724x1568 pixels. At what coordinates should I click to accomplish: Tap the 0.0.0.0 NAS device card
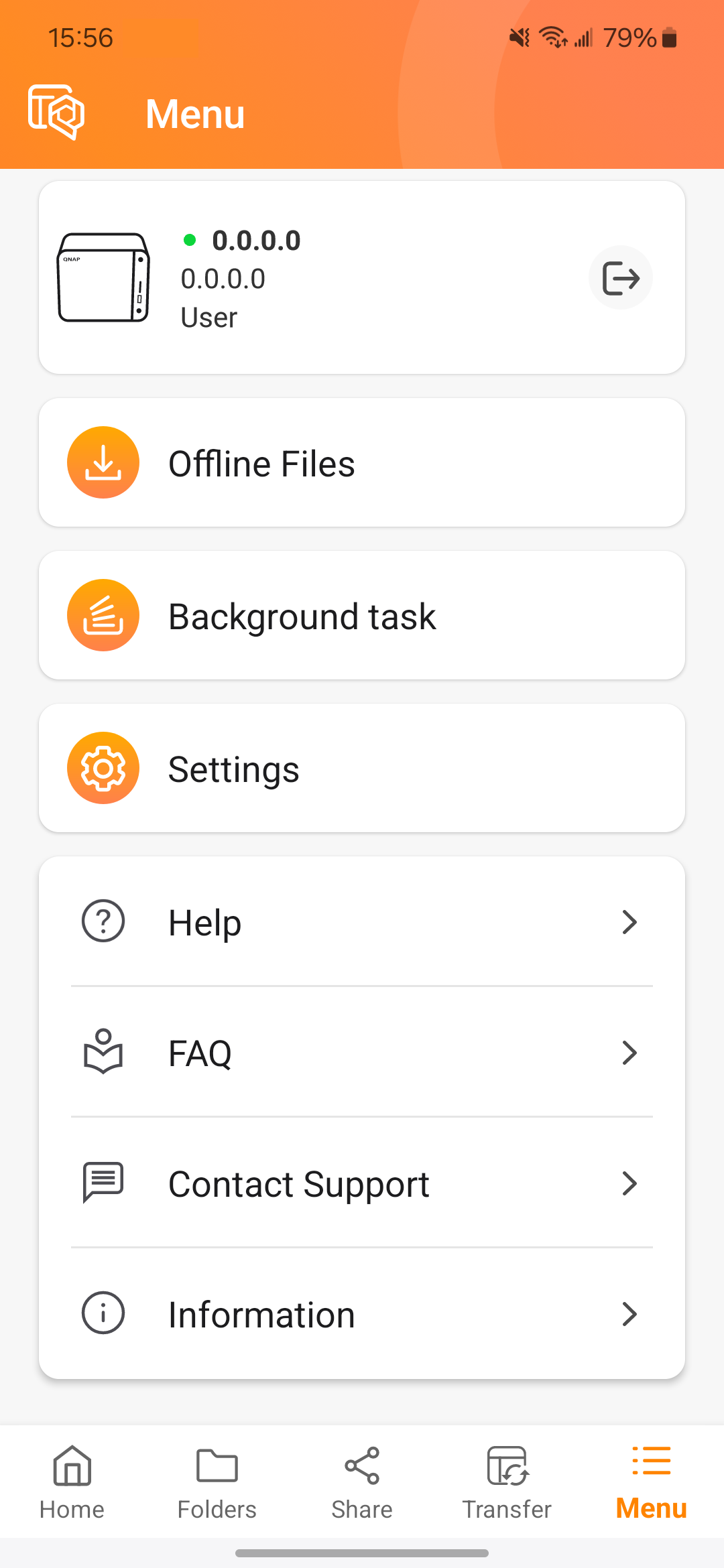click(362, 277)
